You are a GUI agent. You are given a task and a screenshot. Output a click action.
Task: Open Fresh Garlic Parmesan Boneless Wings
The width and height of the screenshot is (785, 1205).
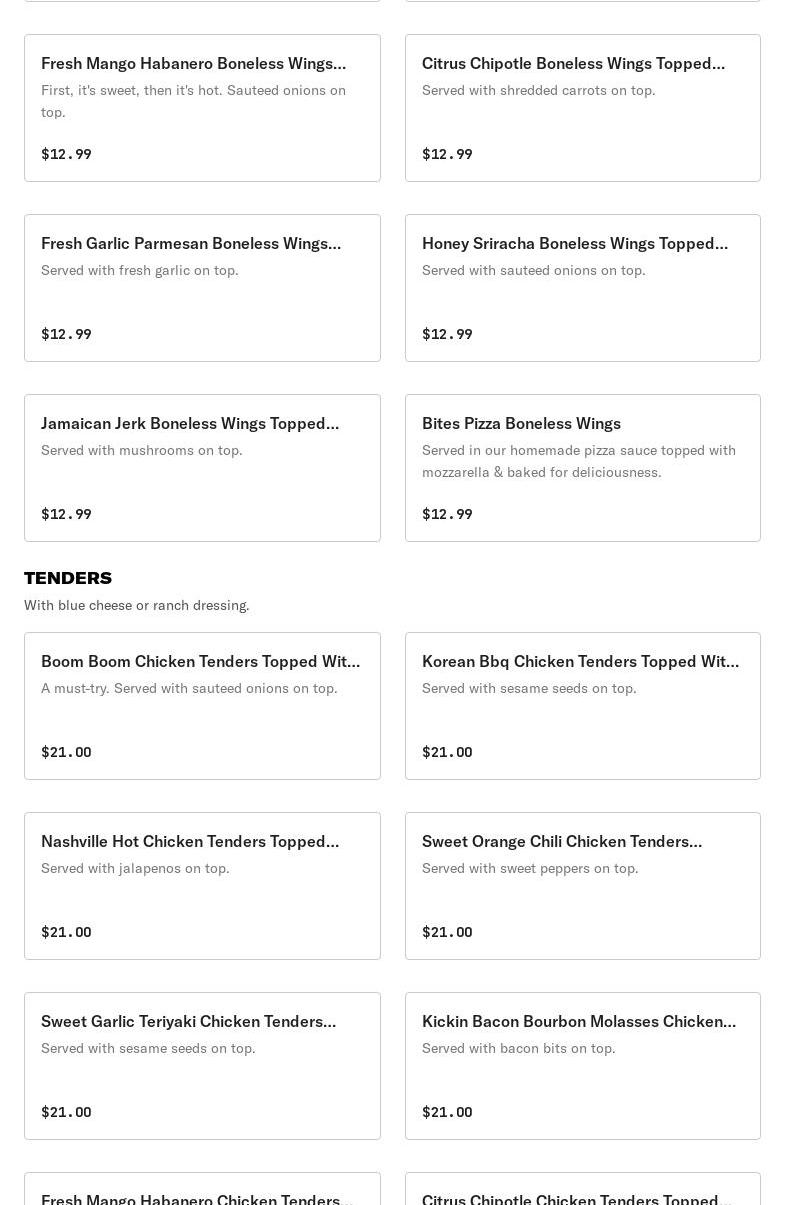tap(202, 288)
